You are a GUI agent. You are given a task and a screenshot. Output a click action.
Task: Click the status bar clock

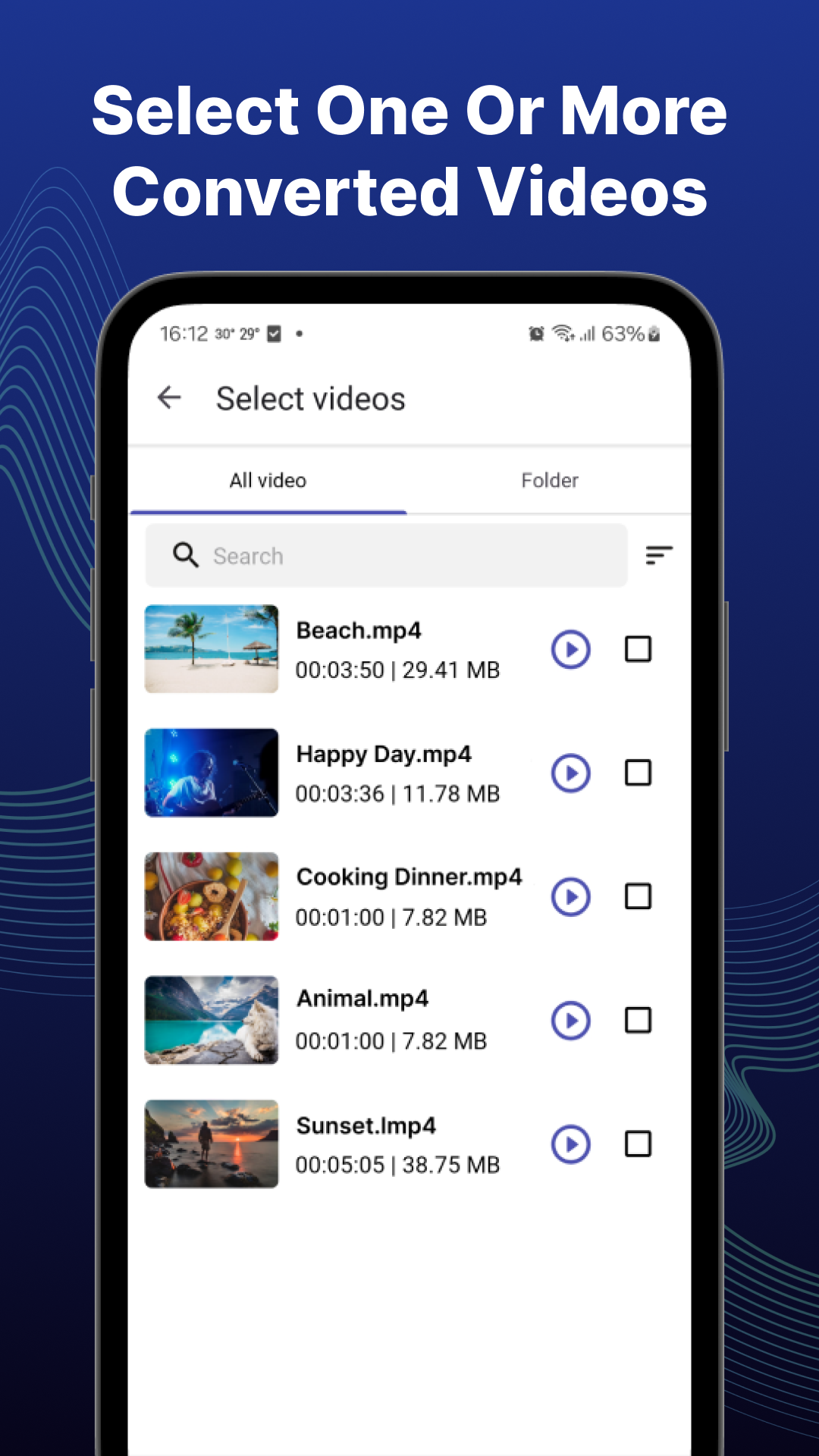pos(182,332)
